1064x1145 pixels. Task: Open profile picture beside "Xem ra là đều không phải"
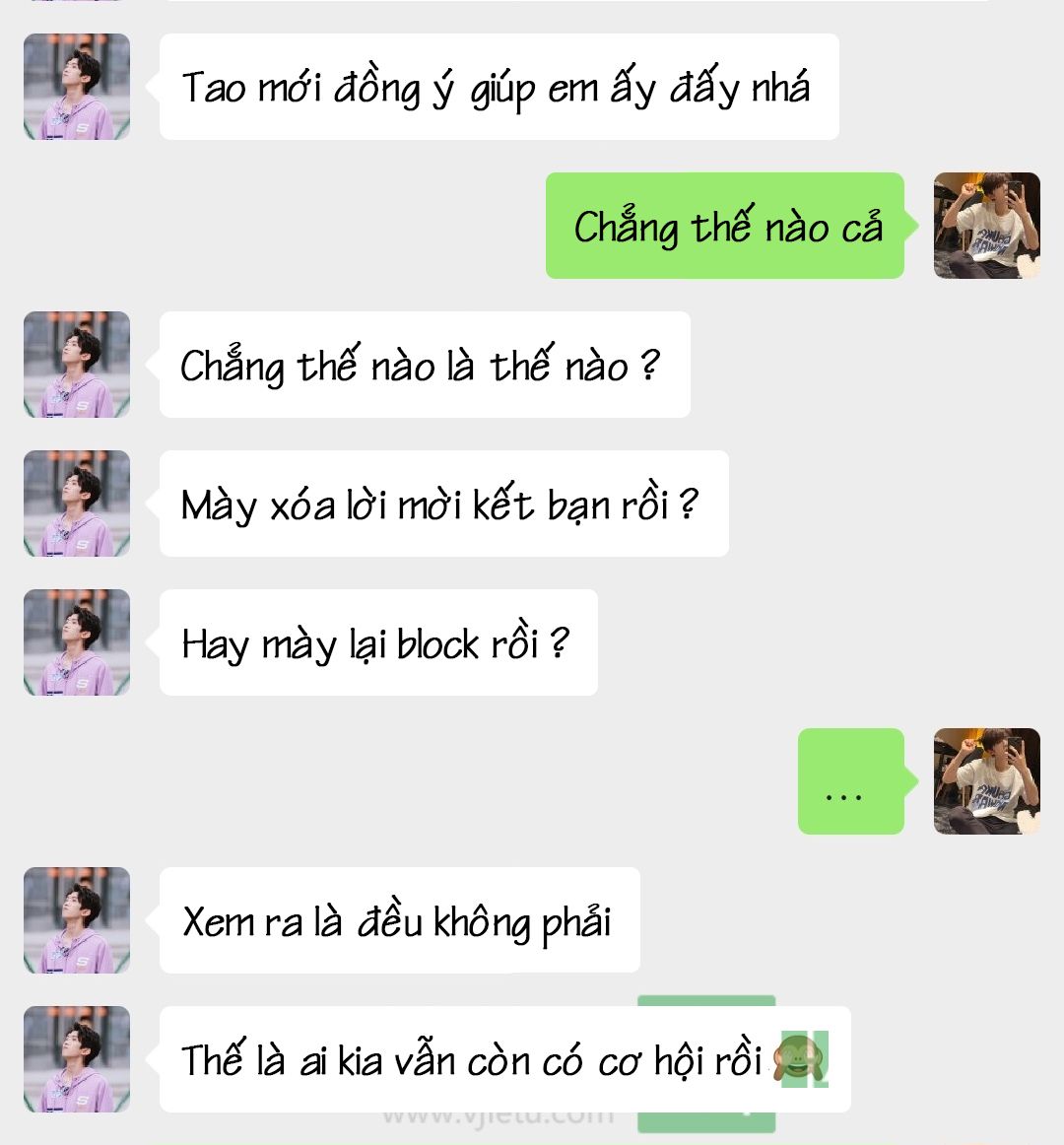(x=77, y=920)
